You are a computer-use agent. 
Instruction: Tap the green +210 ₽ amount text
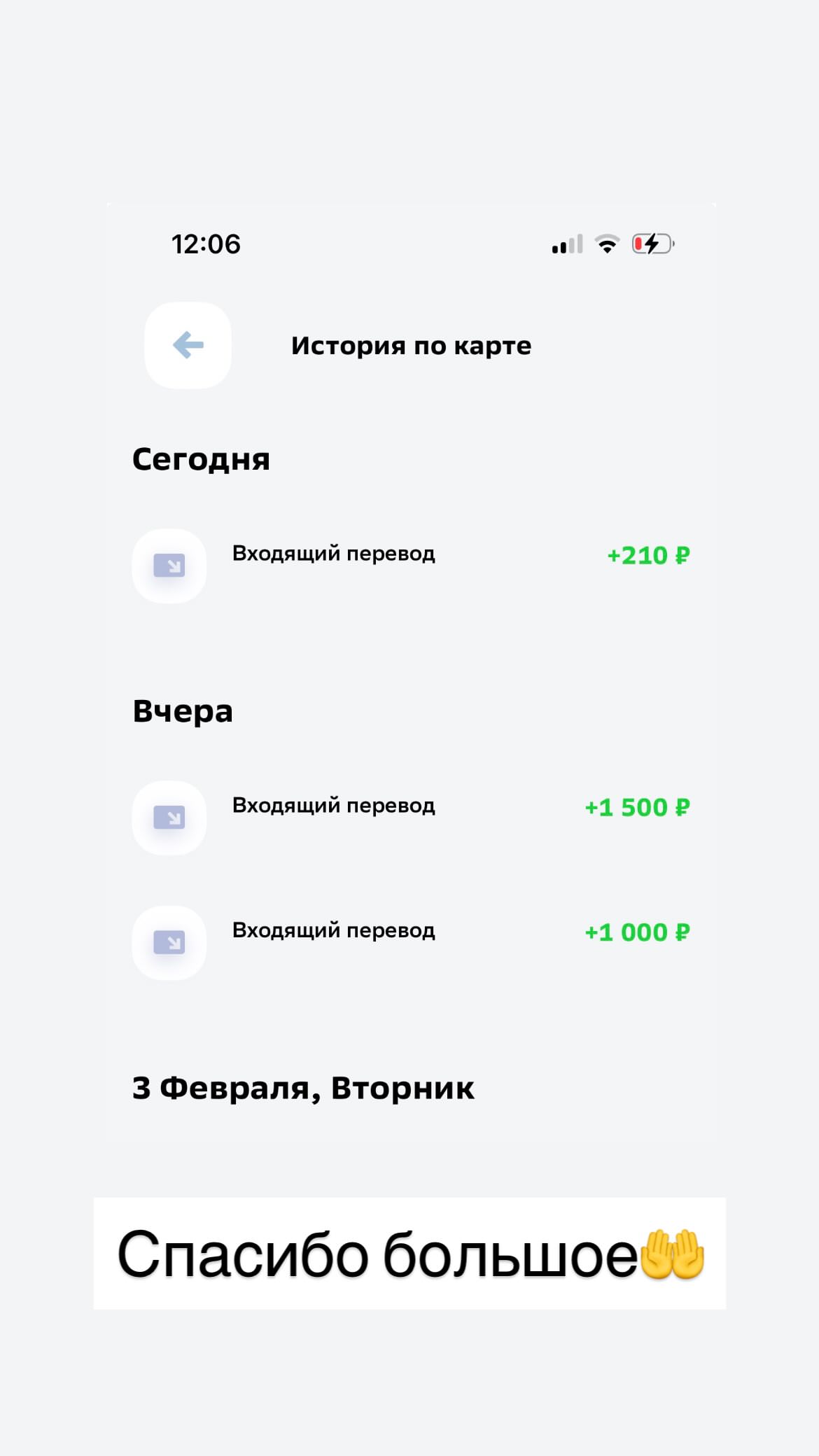647,555
